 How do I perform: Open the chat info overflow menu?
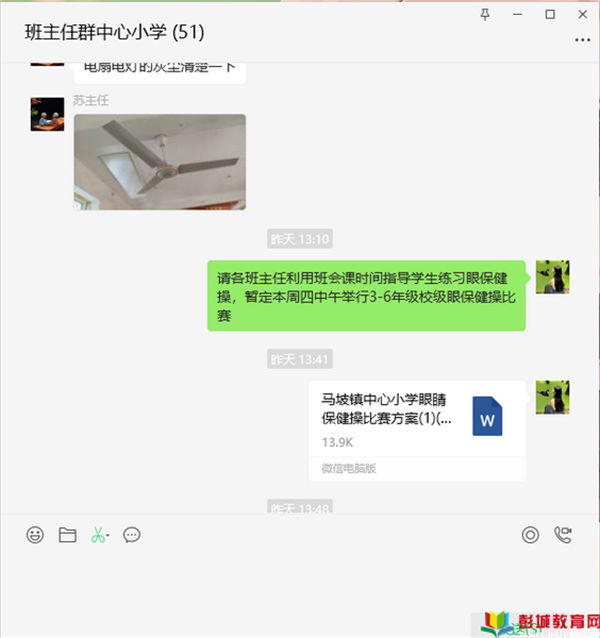[583, 40]
